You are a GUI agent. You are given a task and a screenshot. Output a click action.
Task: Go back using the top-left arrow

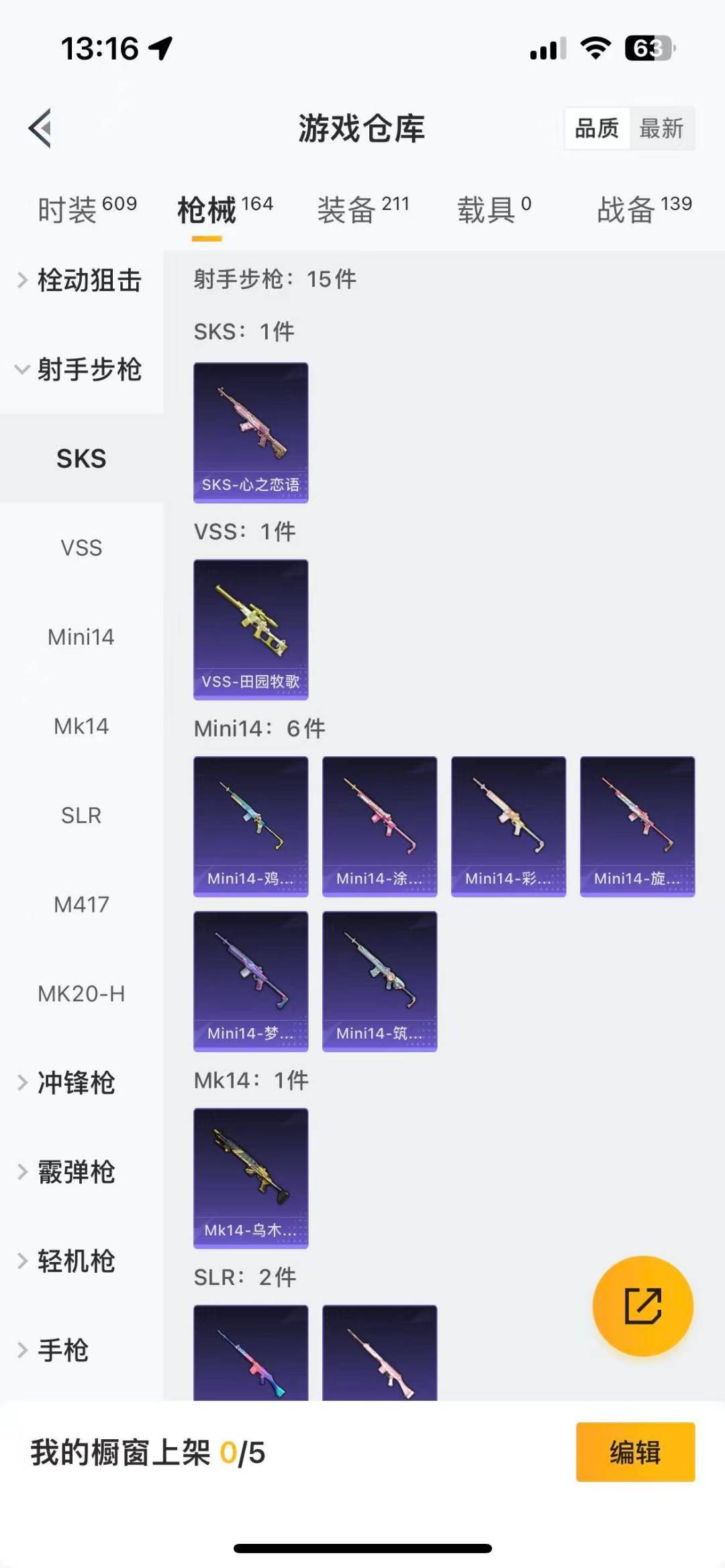tap(40, 127)
